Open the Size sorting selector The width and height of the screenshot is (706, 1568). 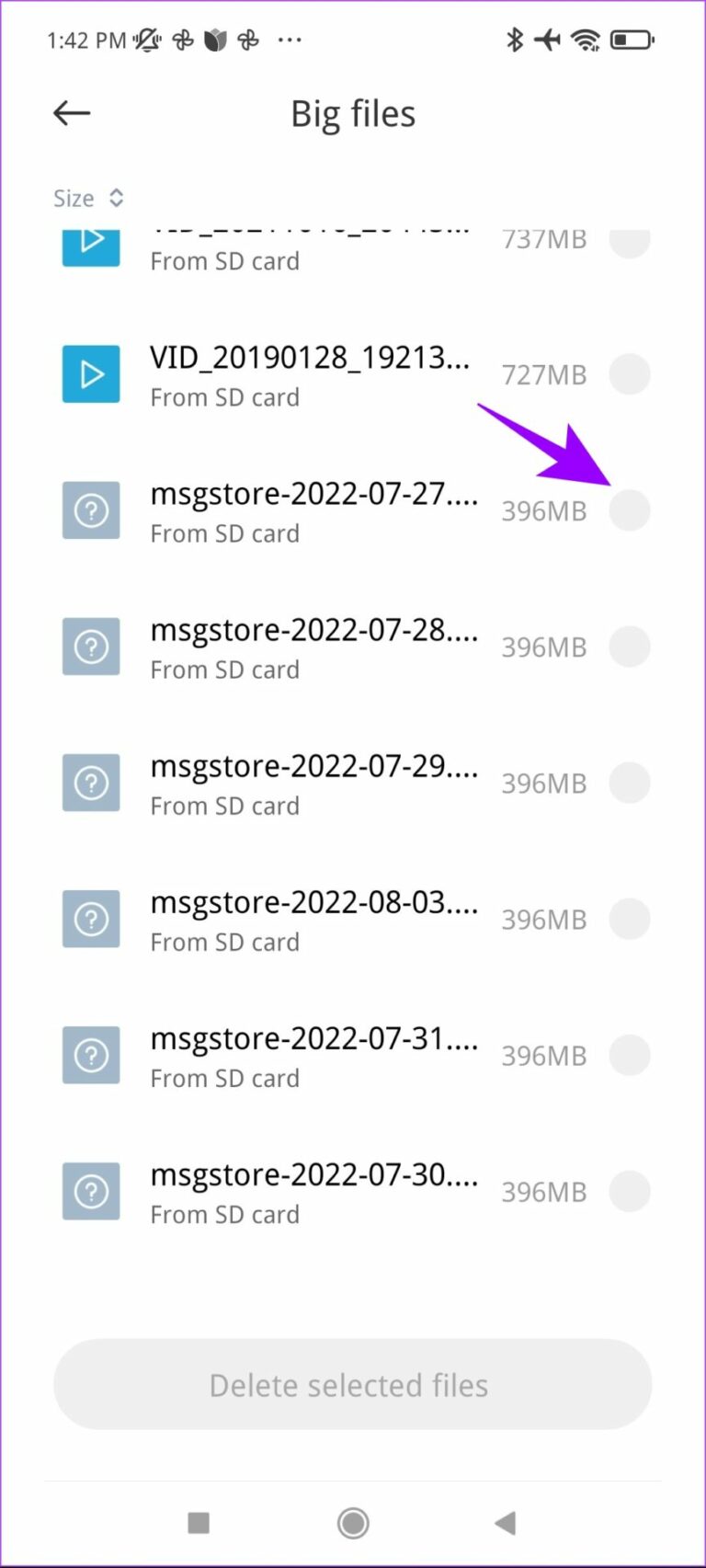tap(89, 198)
